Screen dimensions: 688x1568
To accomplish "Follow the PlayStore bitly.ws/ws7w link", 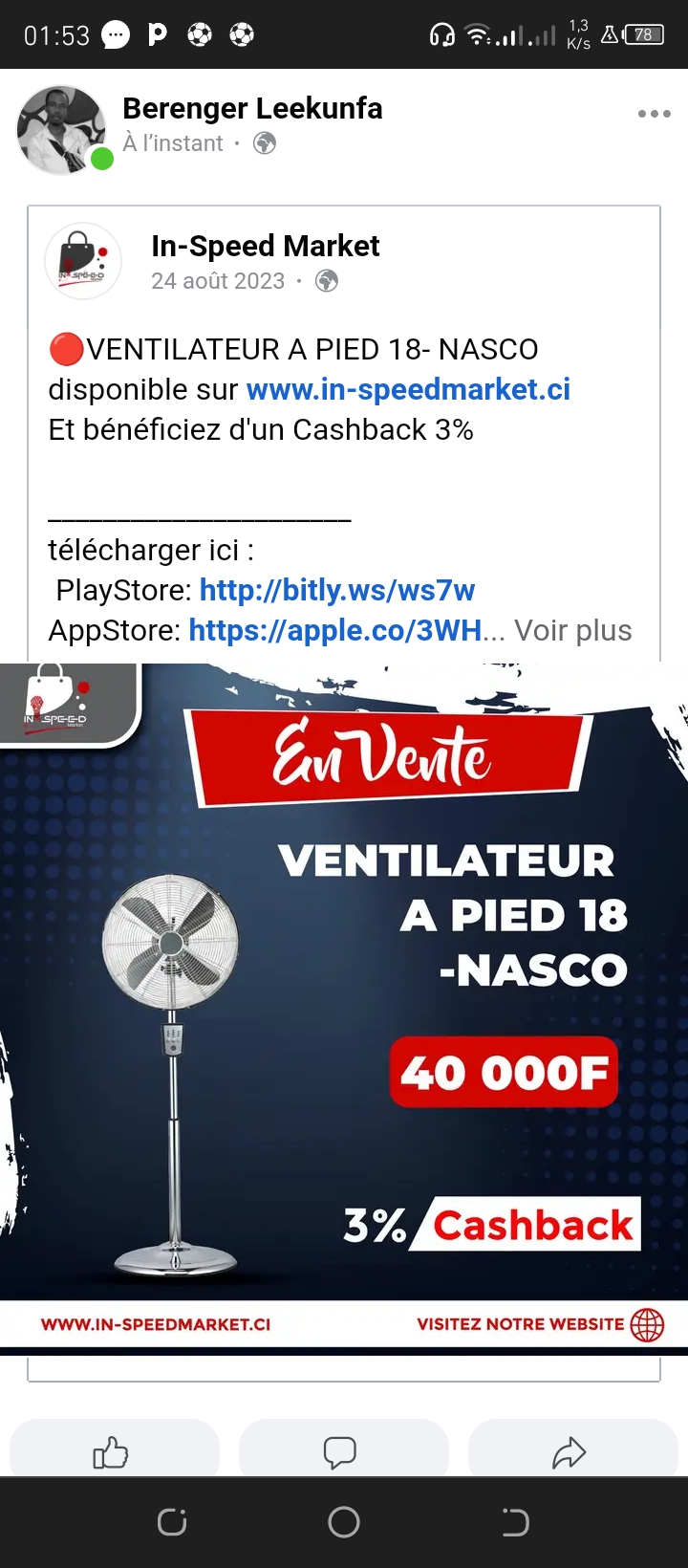I will (x=336, y=591).
